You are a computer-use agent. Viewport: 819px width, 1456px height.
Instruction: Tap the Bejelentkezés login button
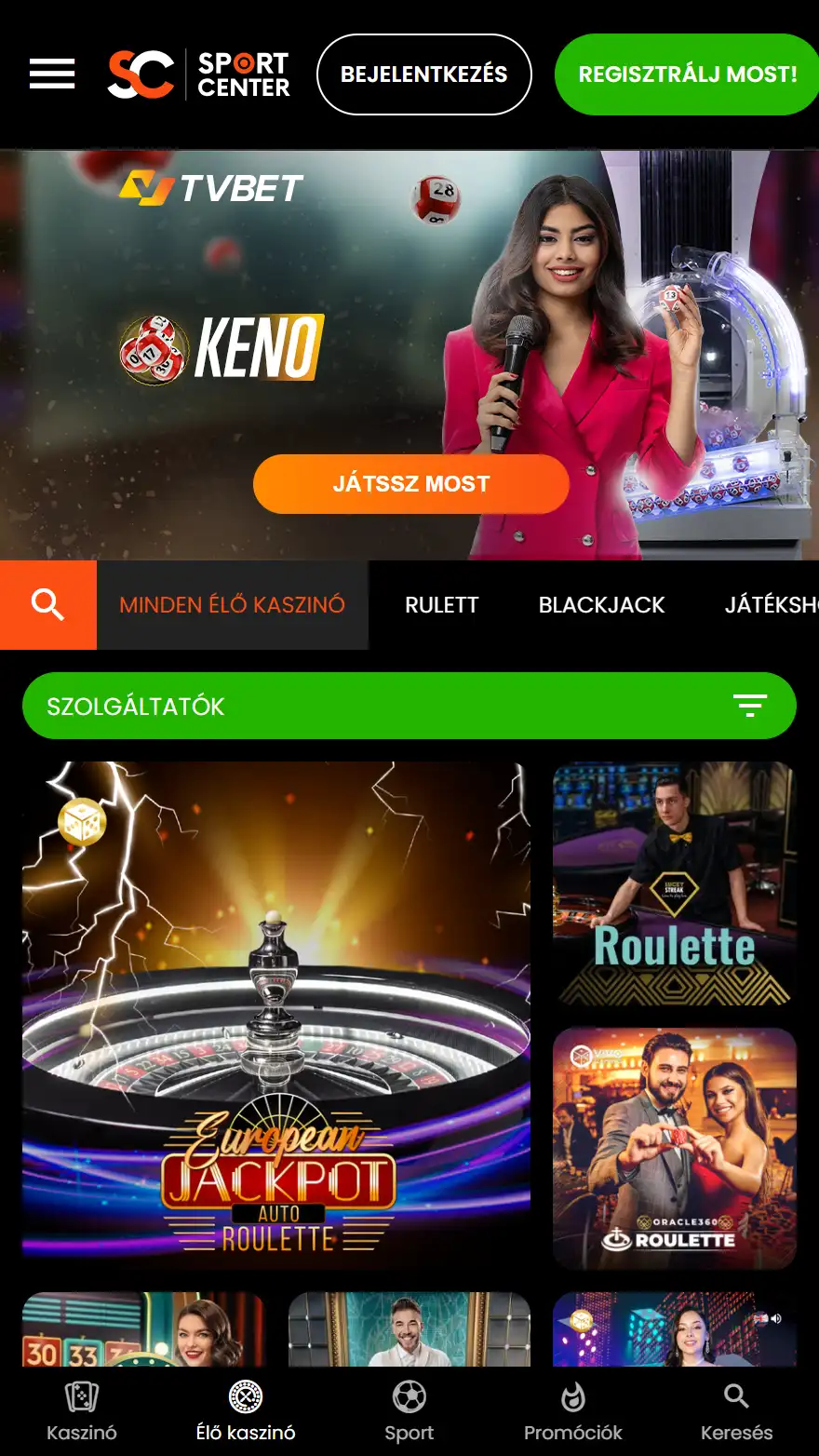[x=424, y=74]
